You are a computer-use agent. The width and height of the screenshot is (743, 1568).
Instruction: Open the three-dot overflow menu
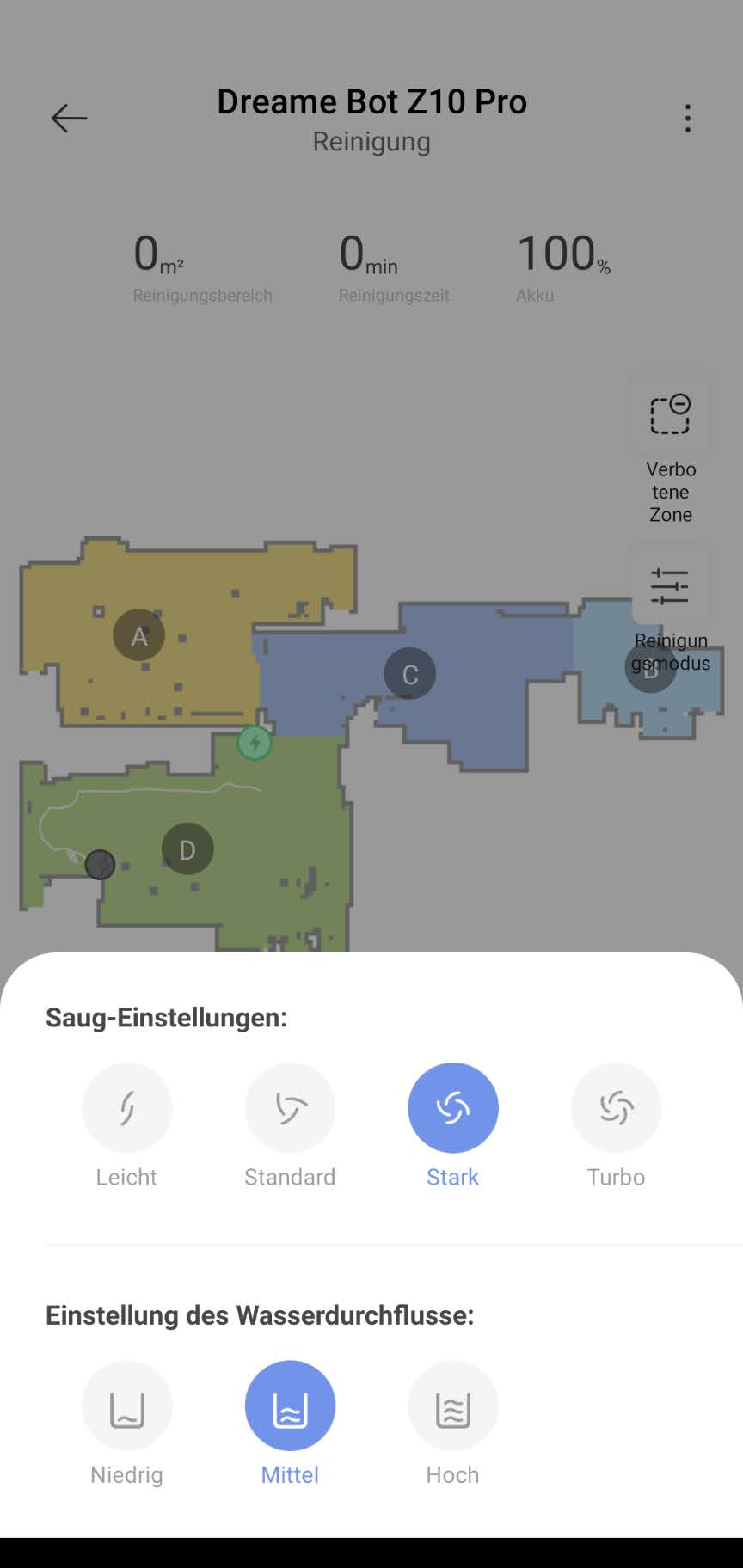click(x=687, y=118)
